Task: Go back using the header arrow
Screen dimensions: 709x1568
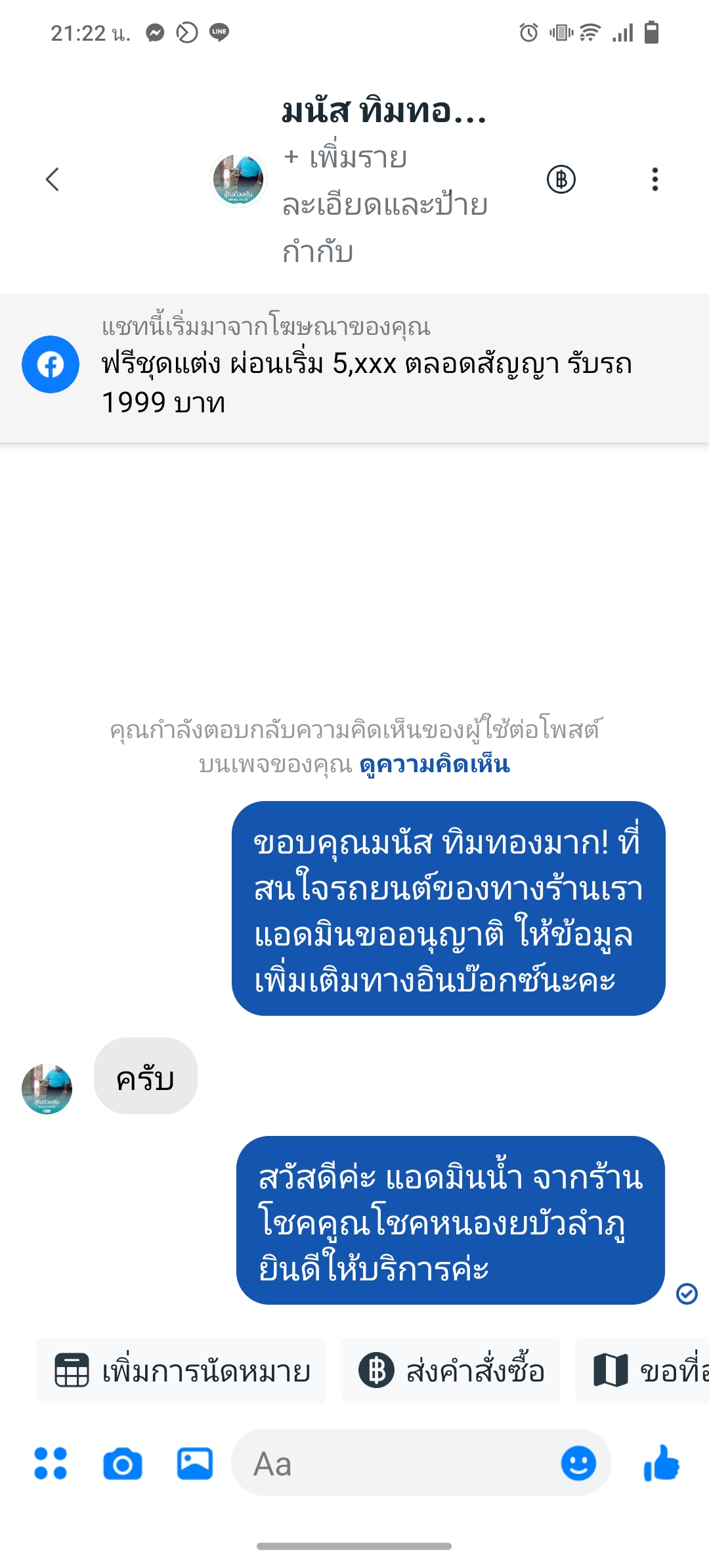Action: [x=53, y=179]
